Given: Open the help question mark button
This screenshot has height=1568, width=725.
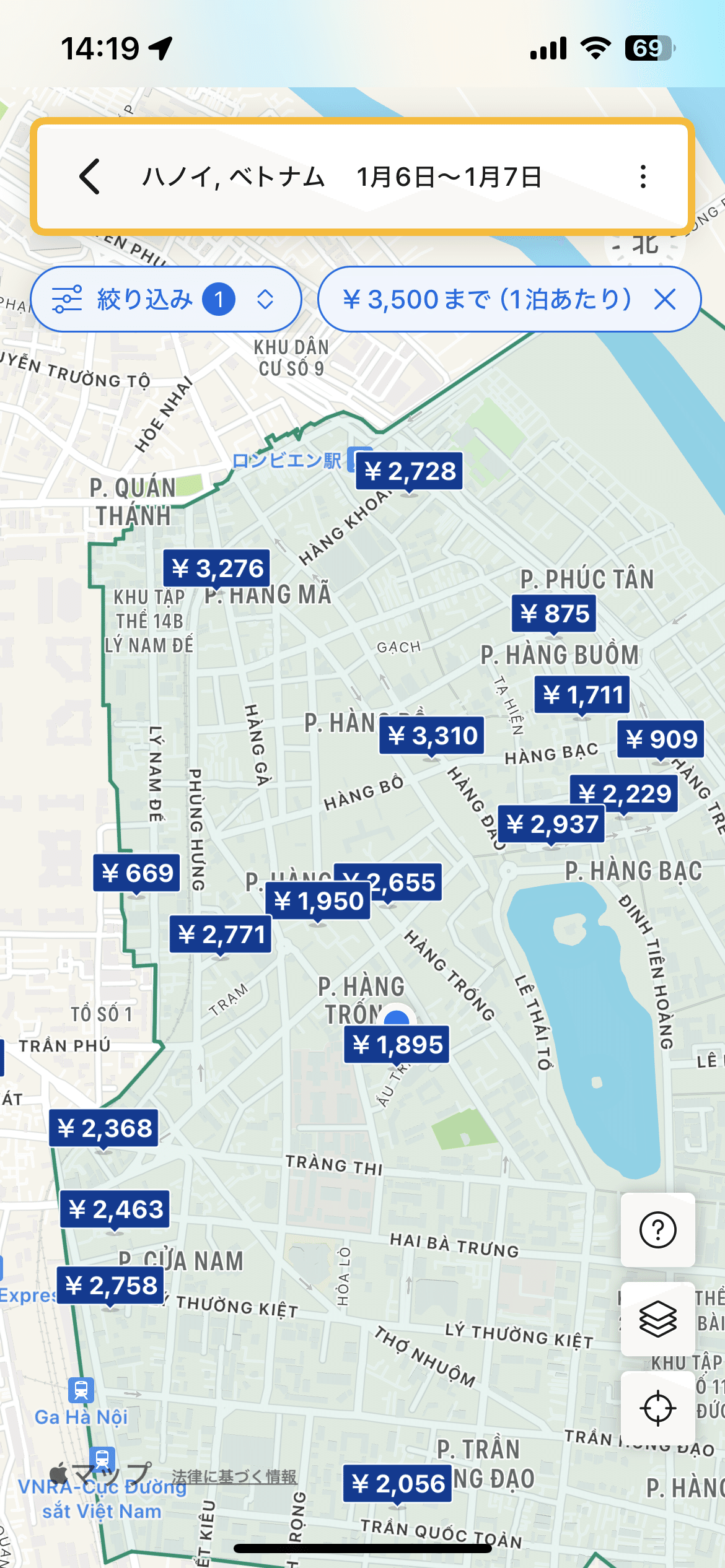Looking at the screenshot, I should point(657,1230).
